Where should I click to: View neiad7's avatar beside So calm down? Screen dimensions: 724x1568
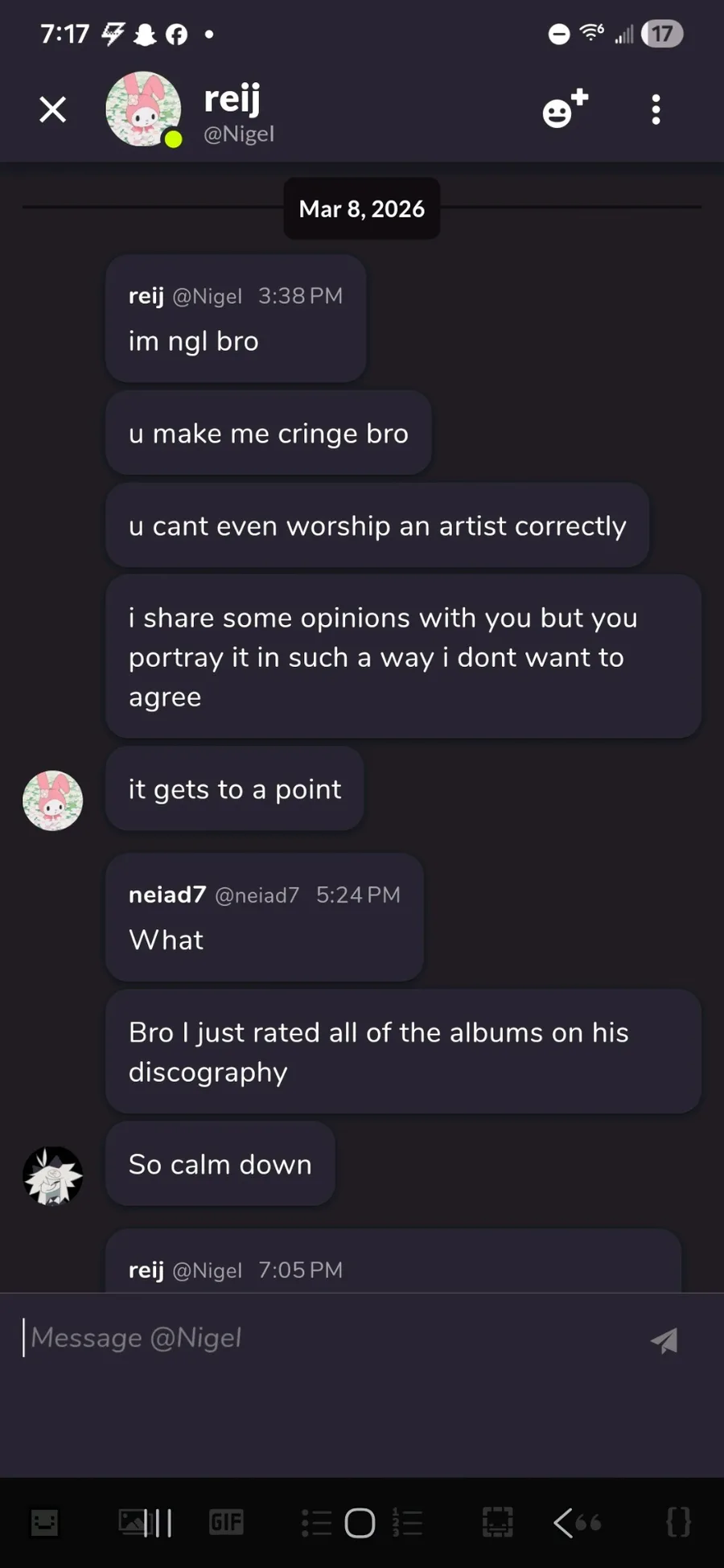pyautogui.click(x=53, y=1176)
